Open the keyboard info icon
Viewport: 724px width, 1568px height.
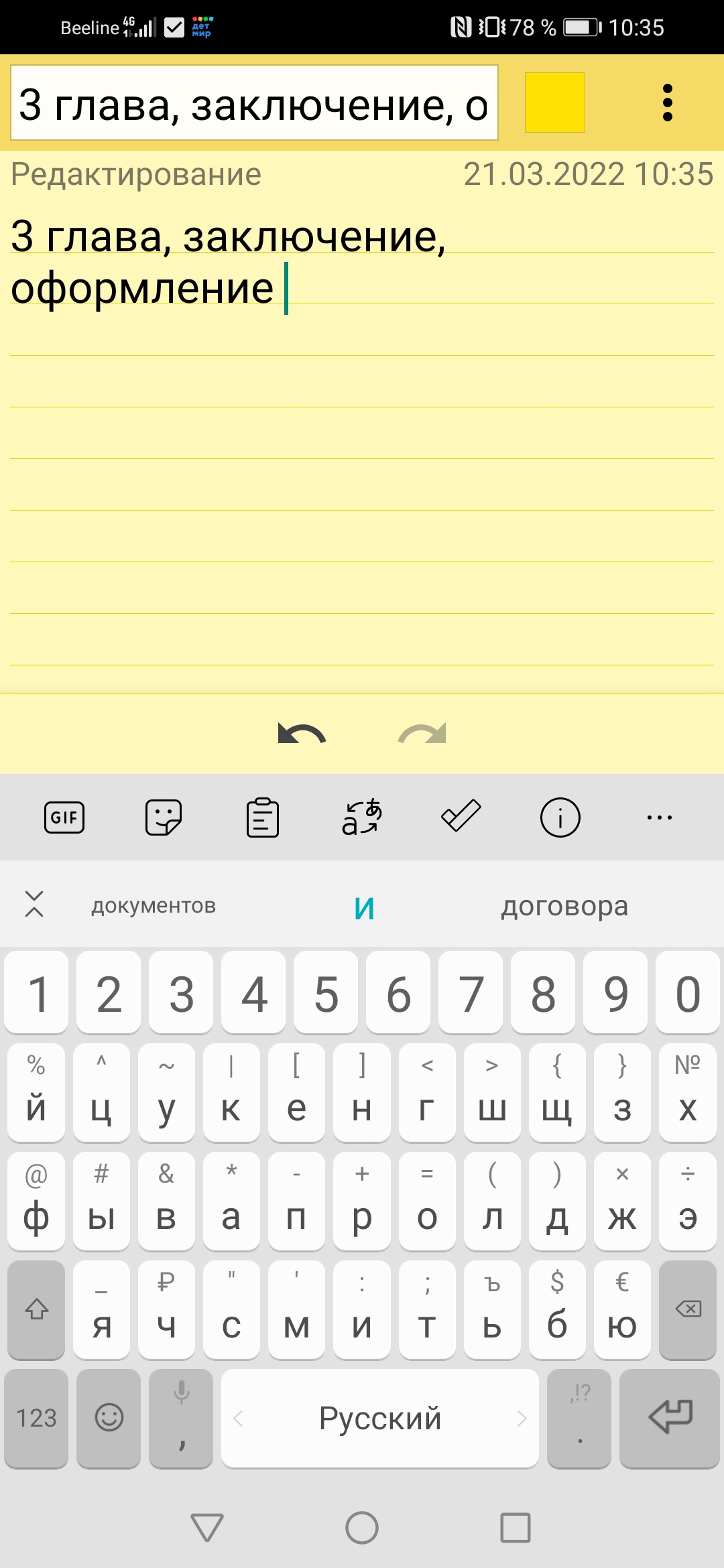560,818
